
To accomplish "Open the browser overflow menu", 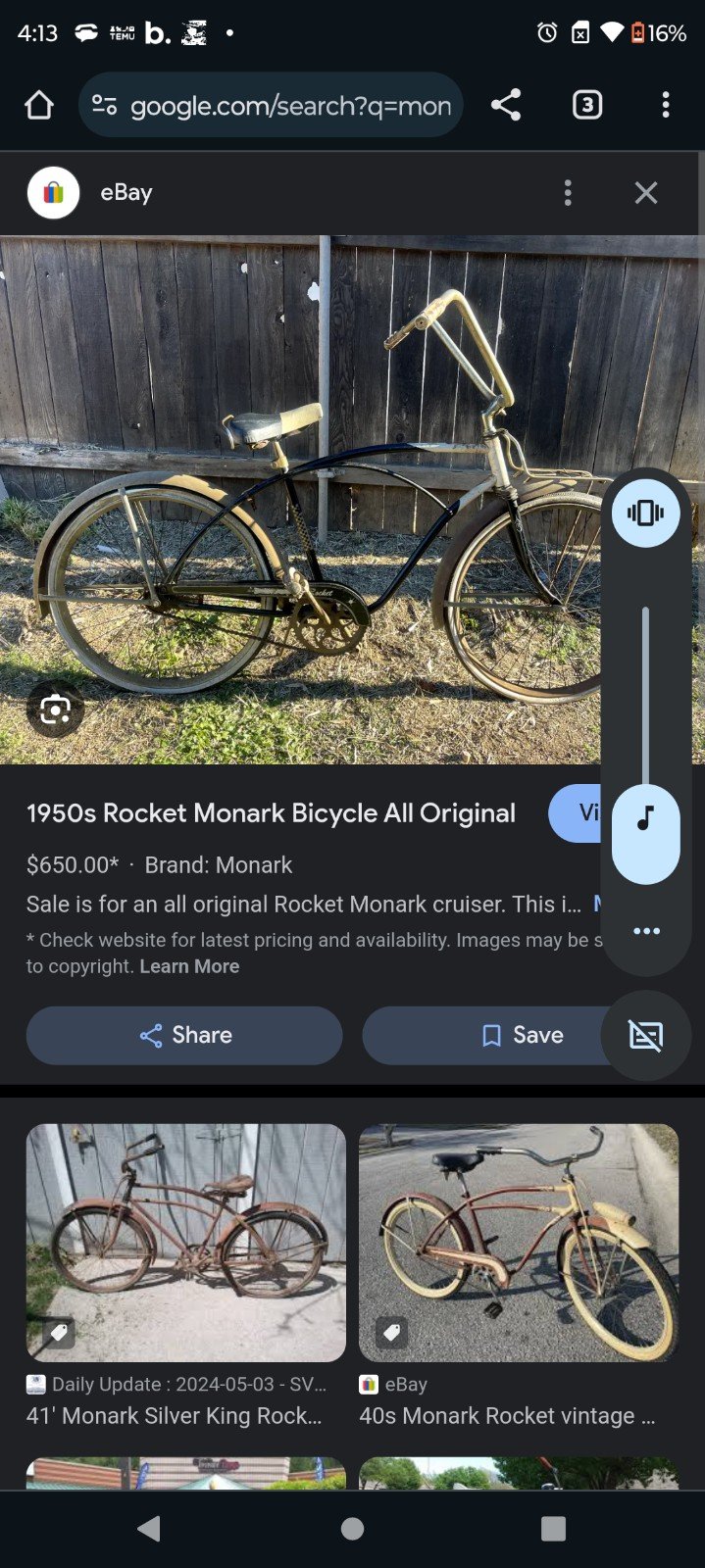I will [x=666, y=105].
